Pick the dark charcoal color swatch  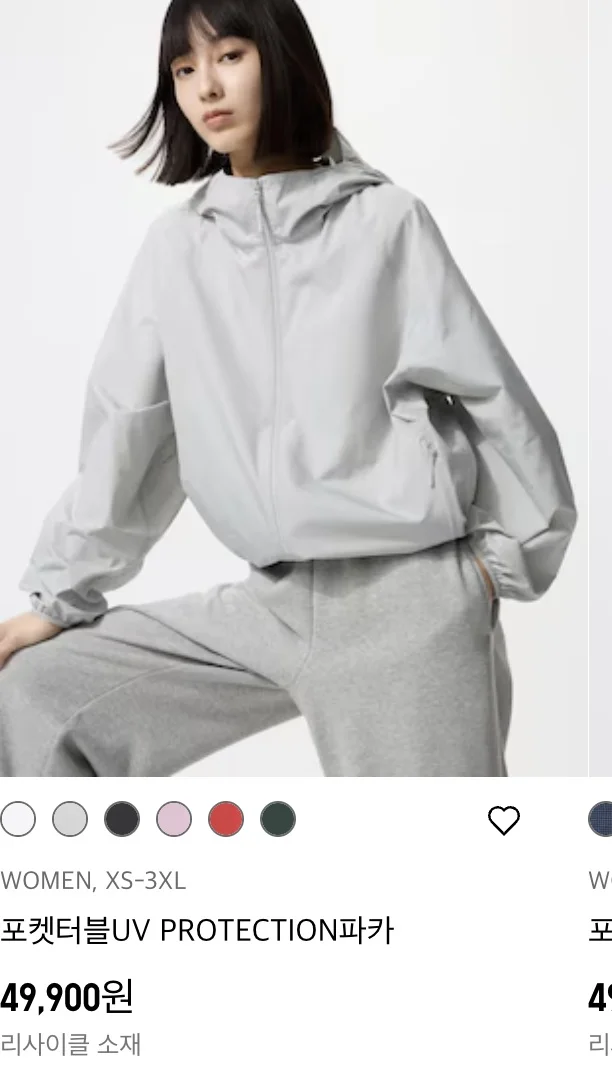coord(122,819)
